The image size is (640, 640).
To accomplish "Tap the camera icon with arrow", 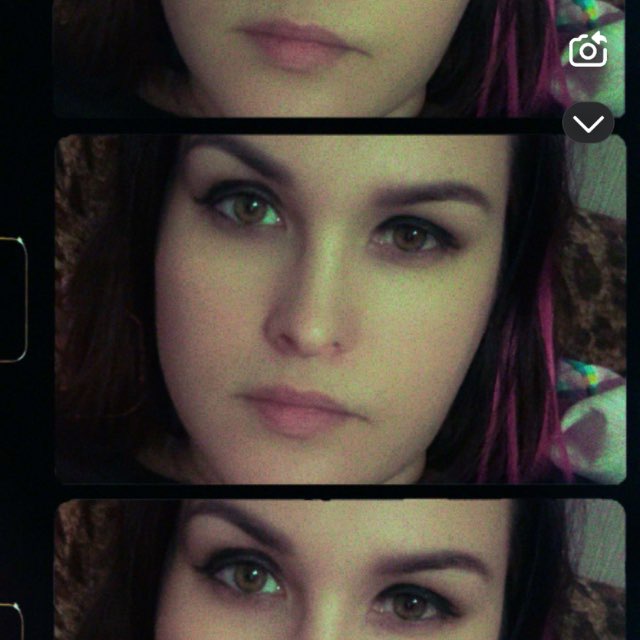I will click(588, 50).
